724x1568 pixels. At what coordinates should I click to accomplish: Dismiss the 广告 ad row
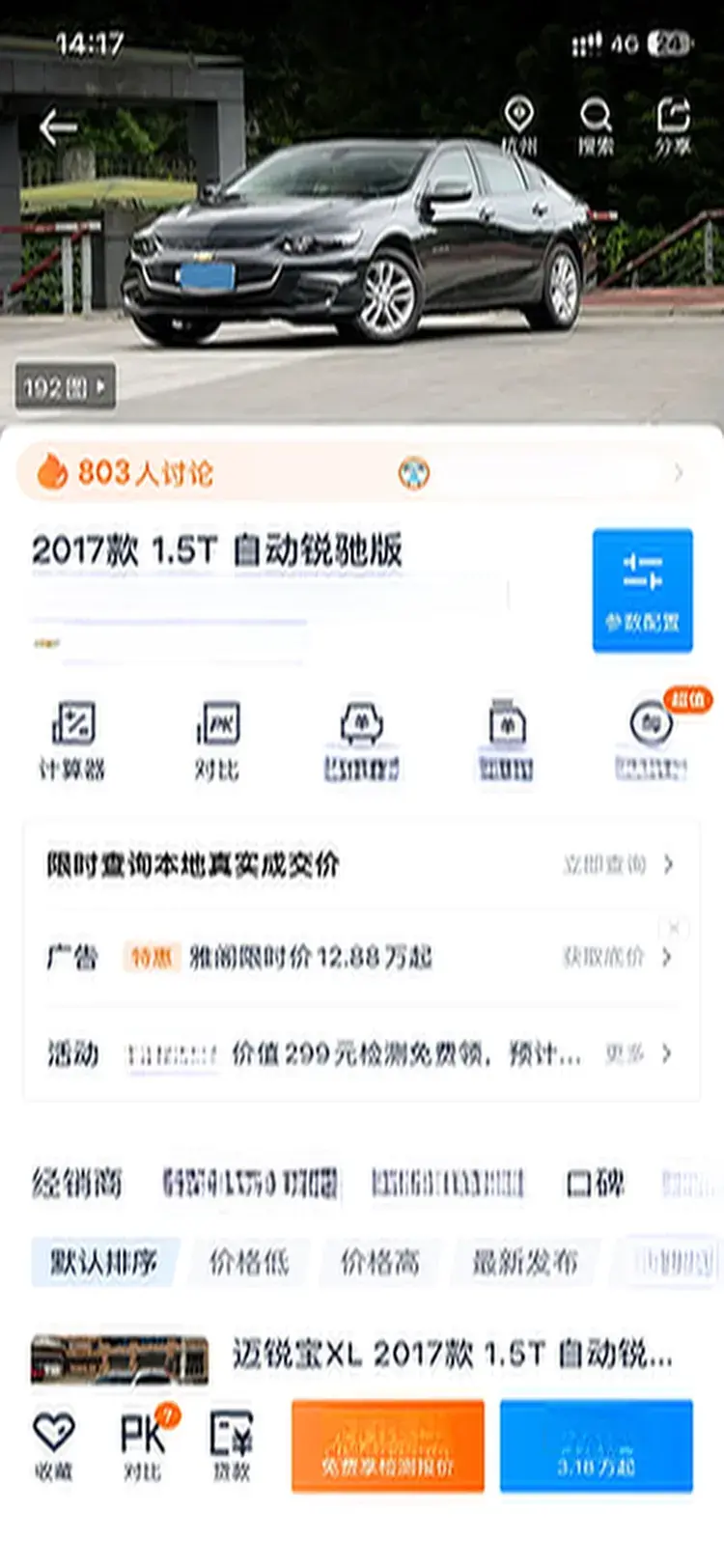click(x=674, y=928)
